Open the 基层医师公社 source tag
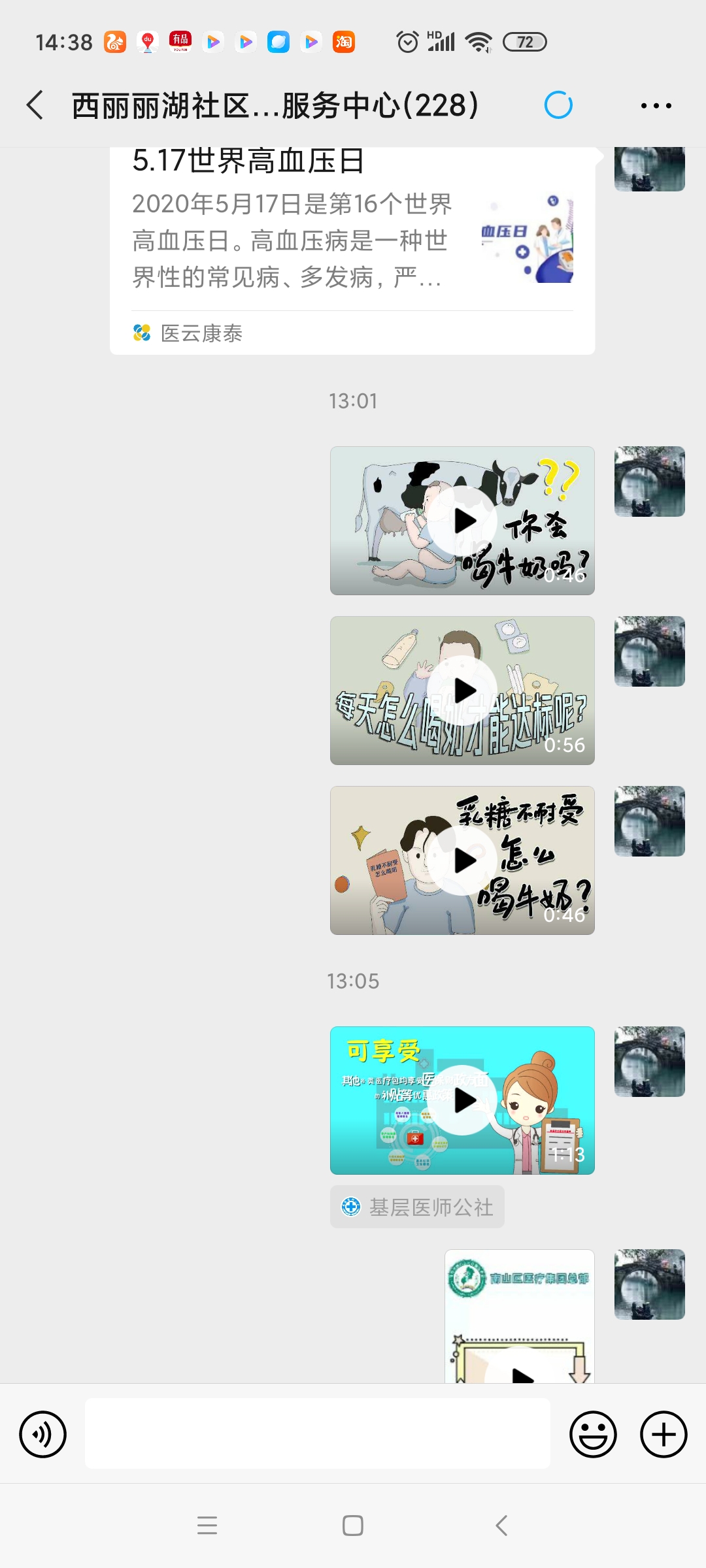The height and width of the screenshot is (1568, 706). [417, 1207]
